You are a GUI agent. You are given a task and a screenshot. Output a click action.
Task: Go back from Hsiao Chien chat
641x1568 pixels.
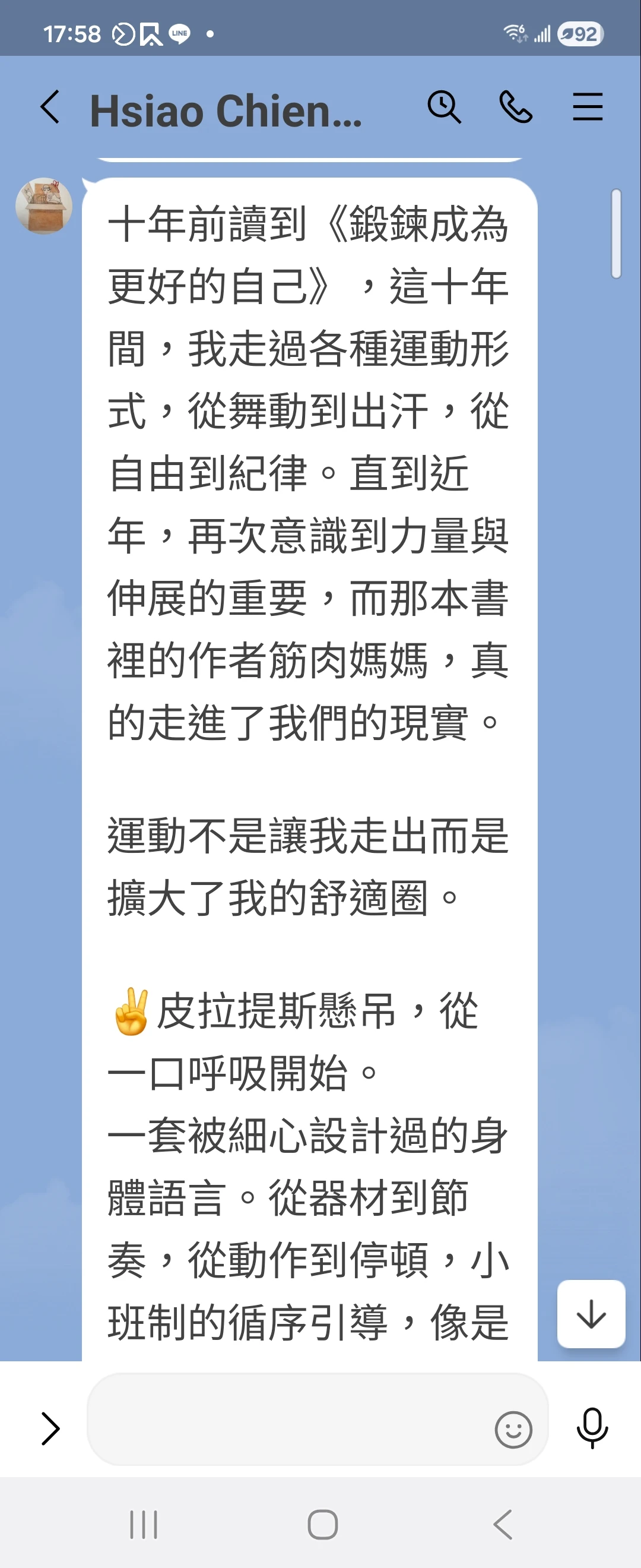tap(50, 107)
